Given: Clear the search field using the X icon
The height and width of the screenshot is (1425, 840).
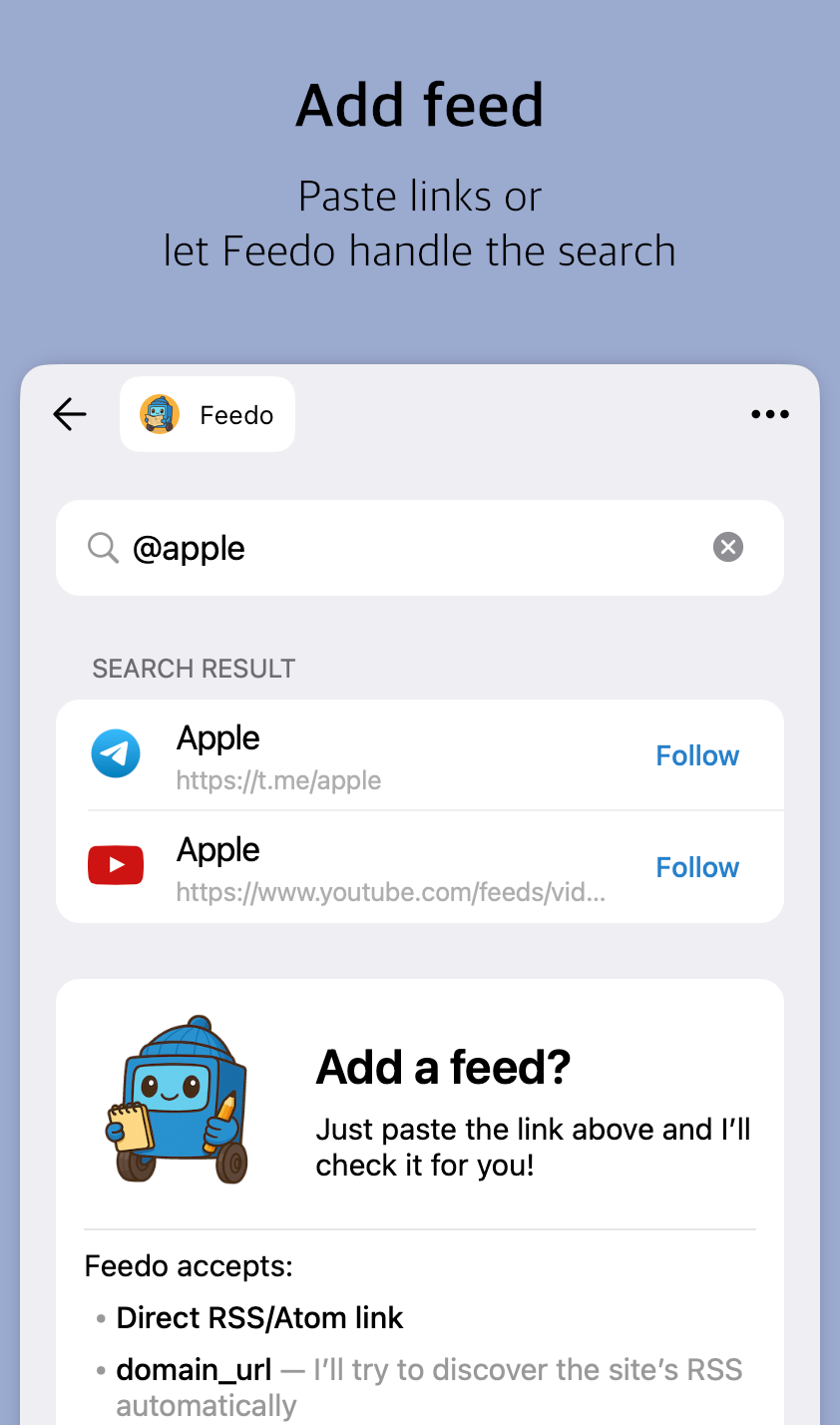Looking at the screenshot, I should 727,546.
